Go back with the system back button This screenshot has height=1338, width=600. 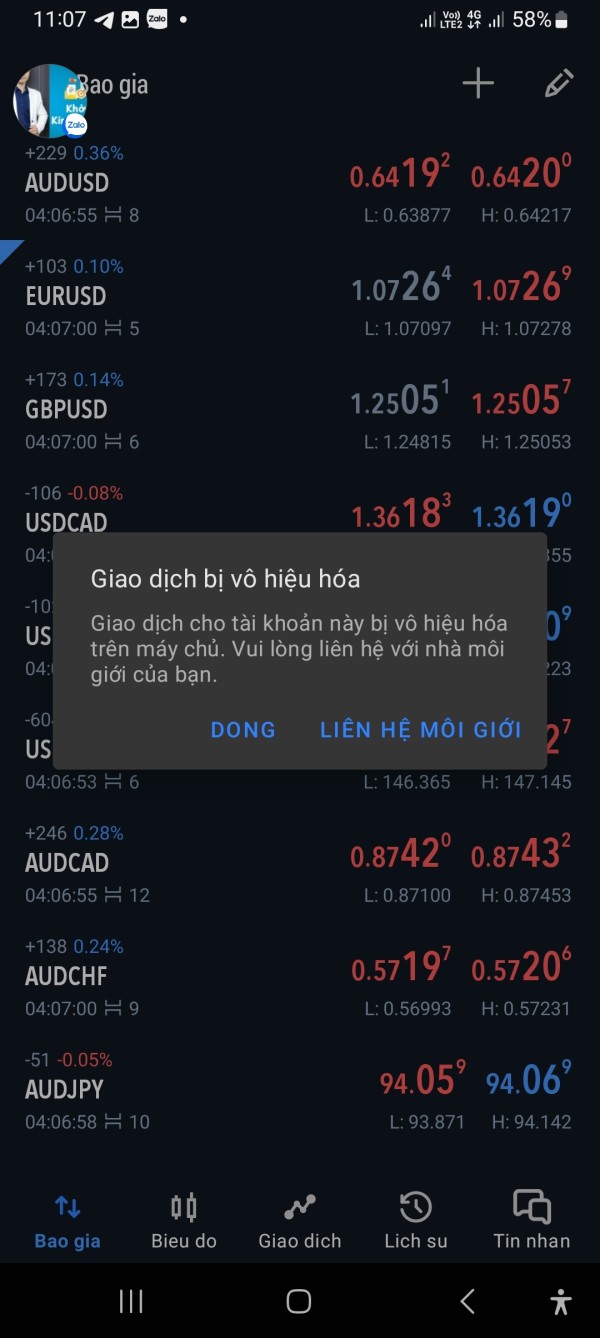(x=467, y=1301)
